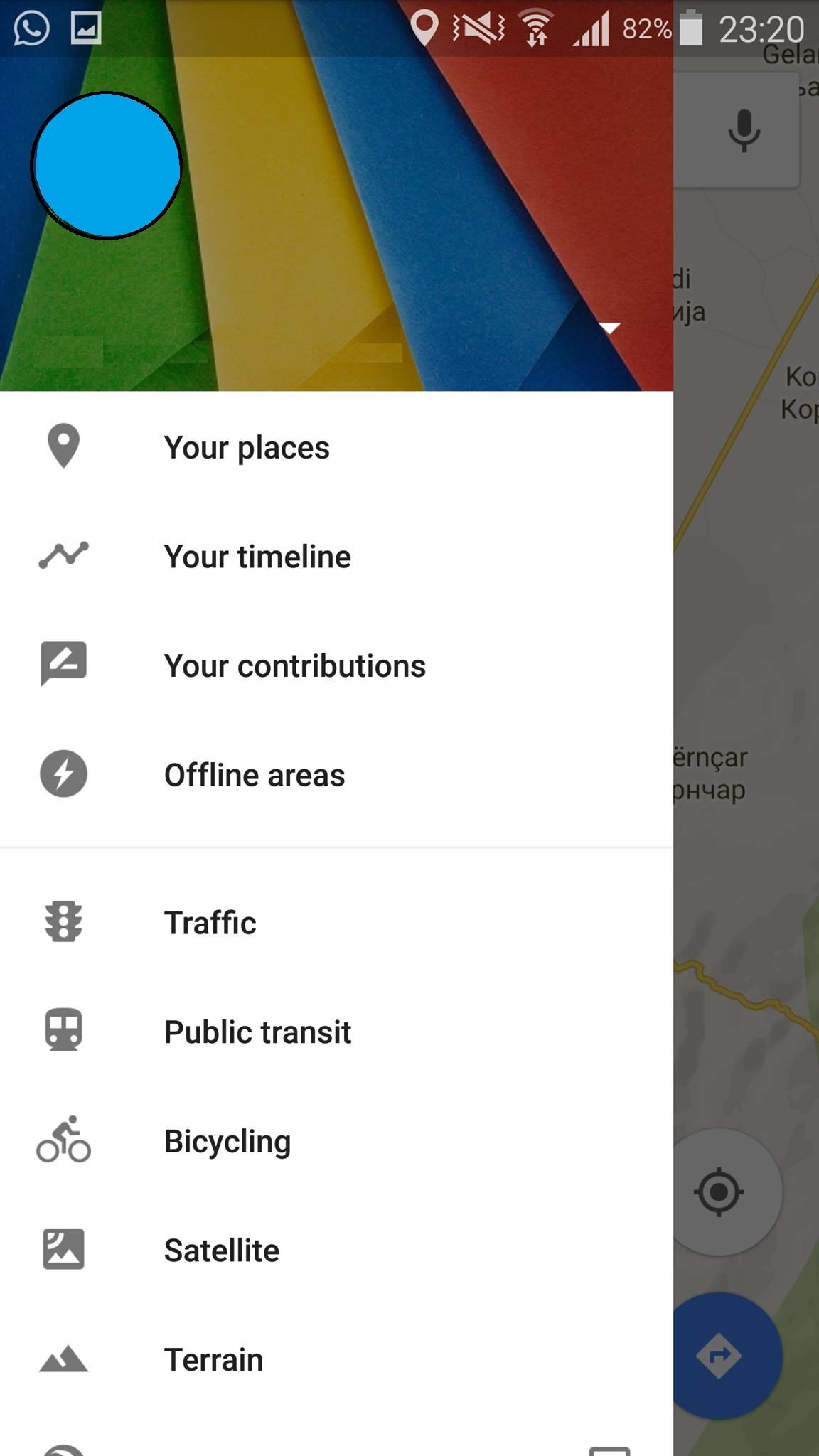Screen dimensions: 819x1456
Task: Center map on my location
Action: click(x=719, y=1192)
